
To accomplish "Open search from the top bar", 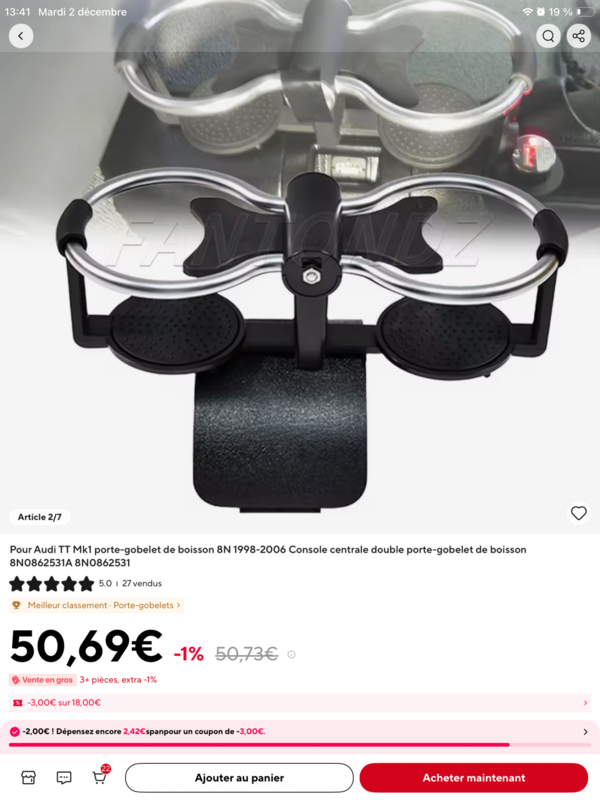I will (x=548, y=36).
